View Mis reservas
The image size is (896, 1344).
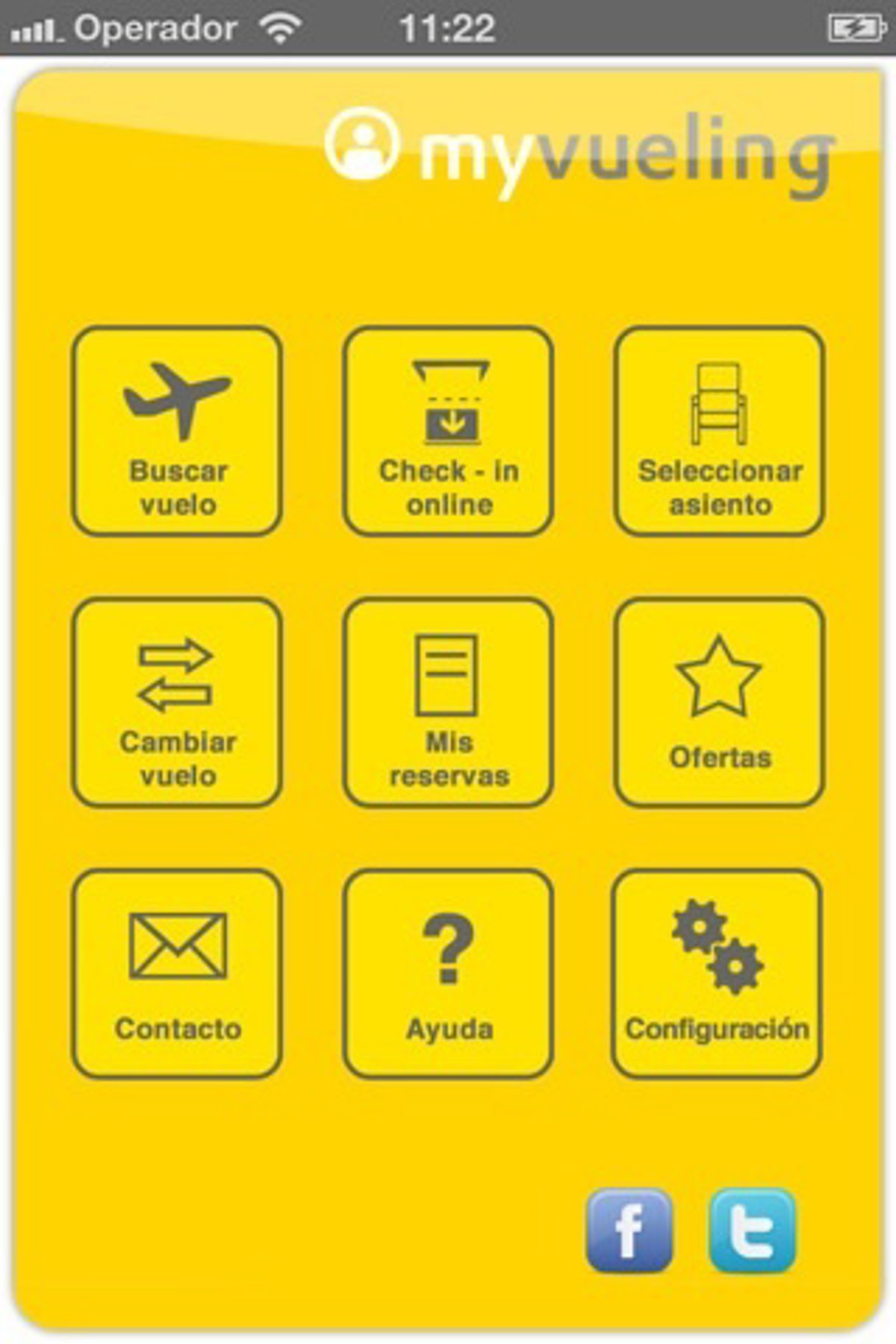point(448,702)
